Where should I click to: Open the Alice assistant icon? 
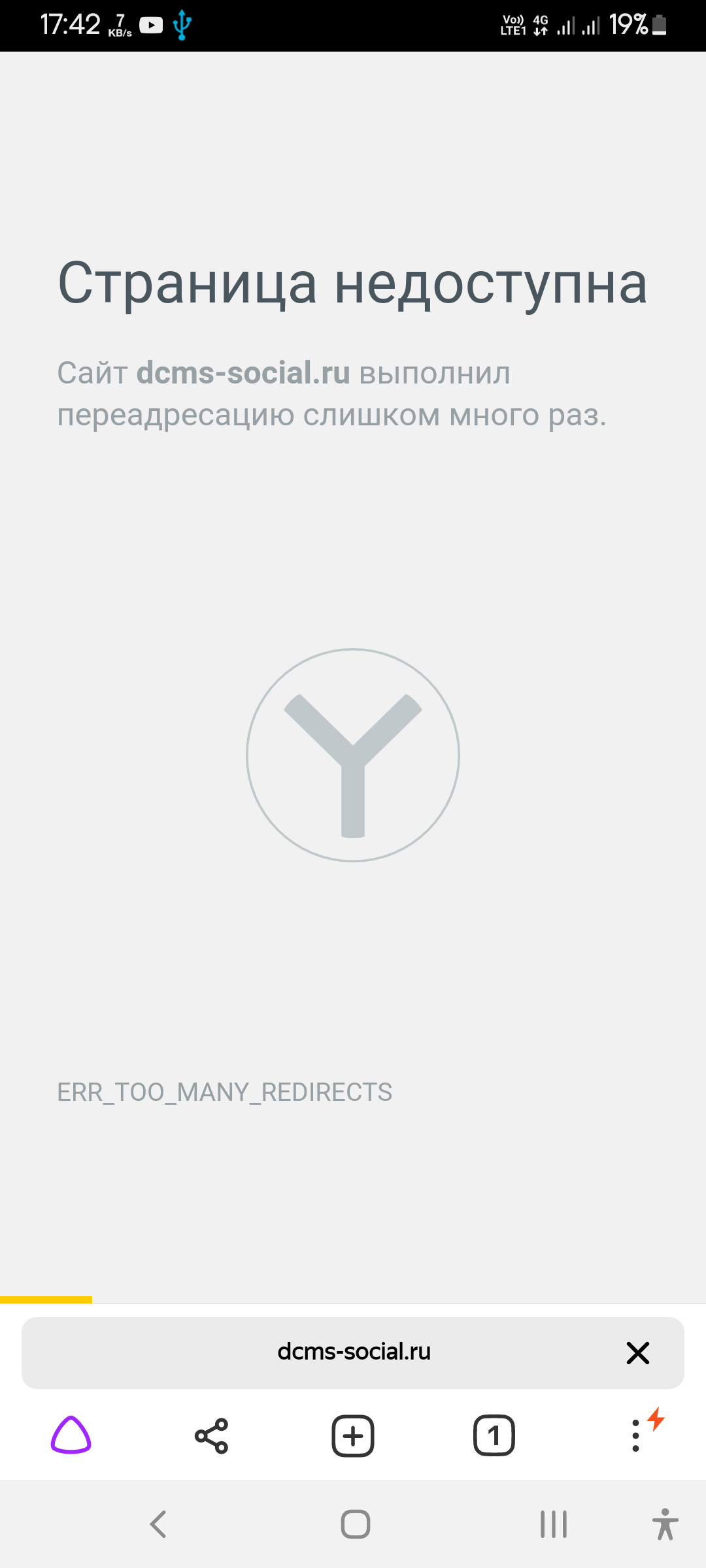point(71,1435)
